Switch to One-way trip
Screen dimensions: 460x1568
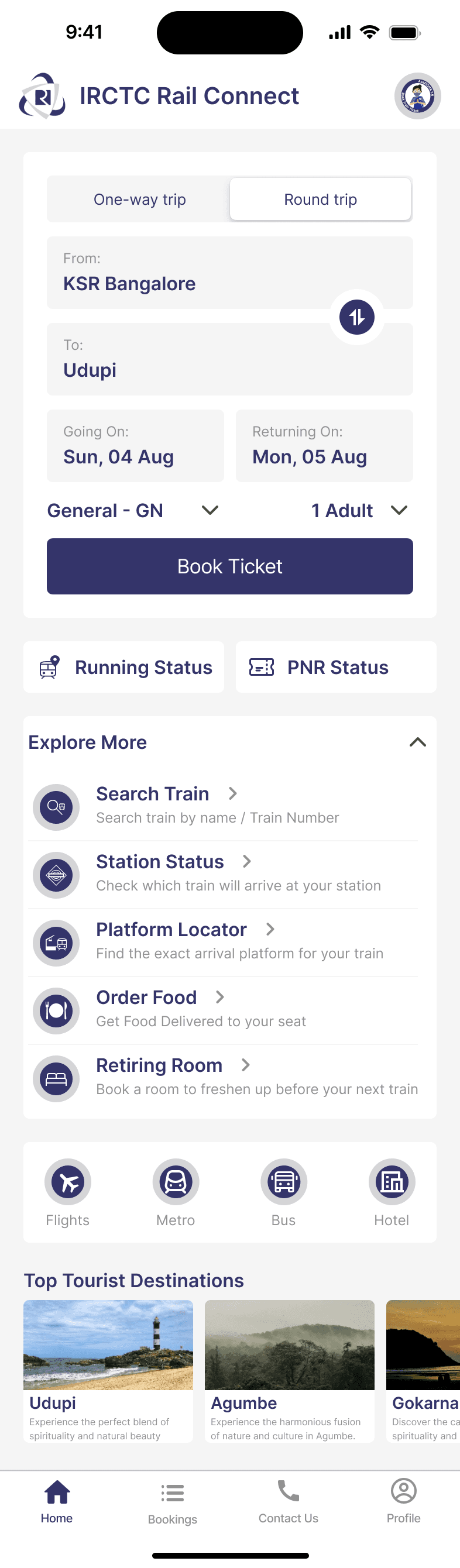pyautogui.click(x=139, y=199)
